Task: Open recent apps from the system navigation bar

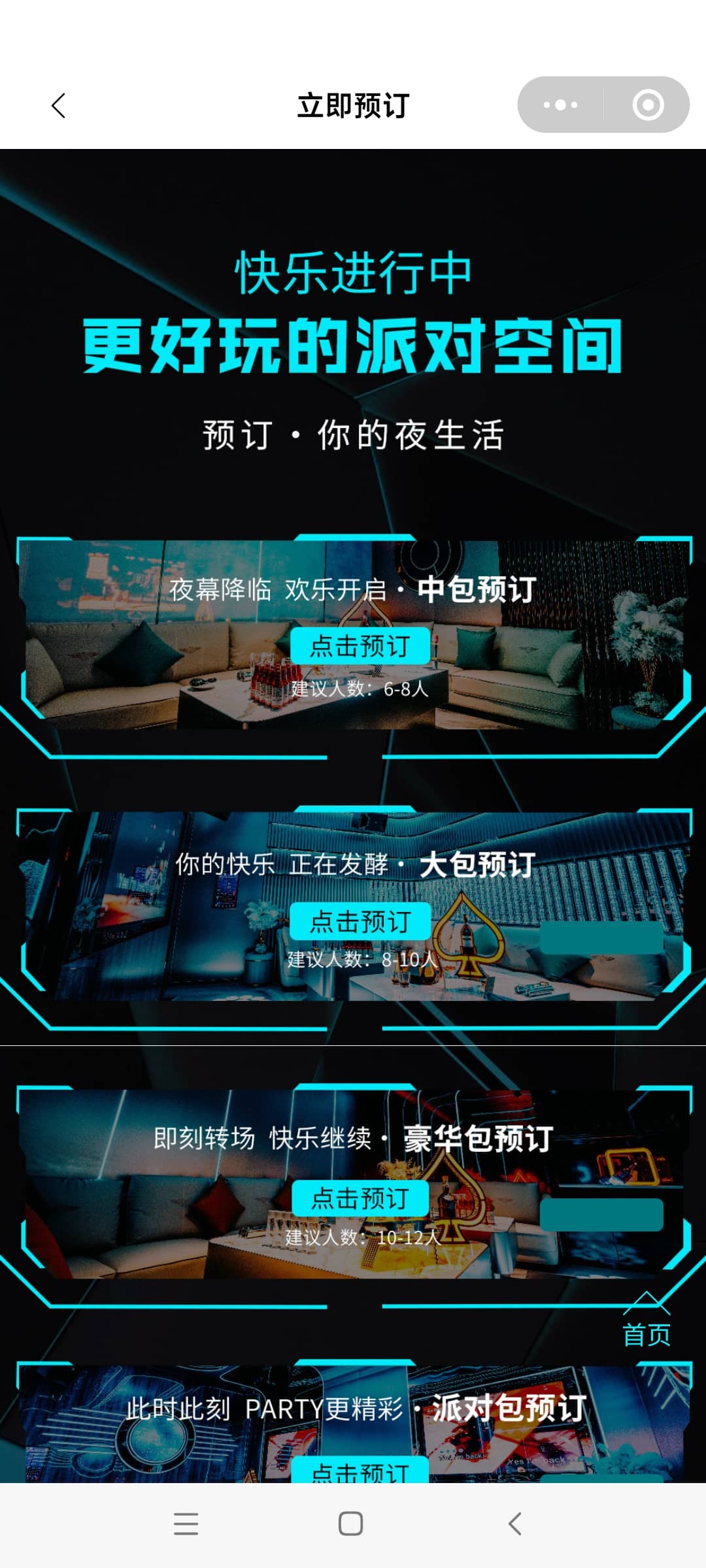Action: 186,1524
